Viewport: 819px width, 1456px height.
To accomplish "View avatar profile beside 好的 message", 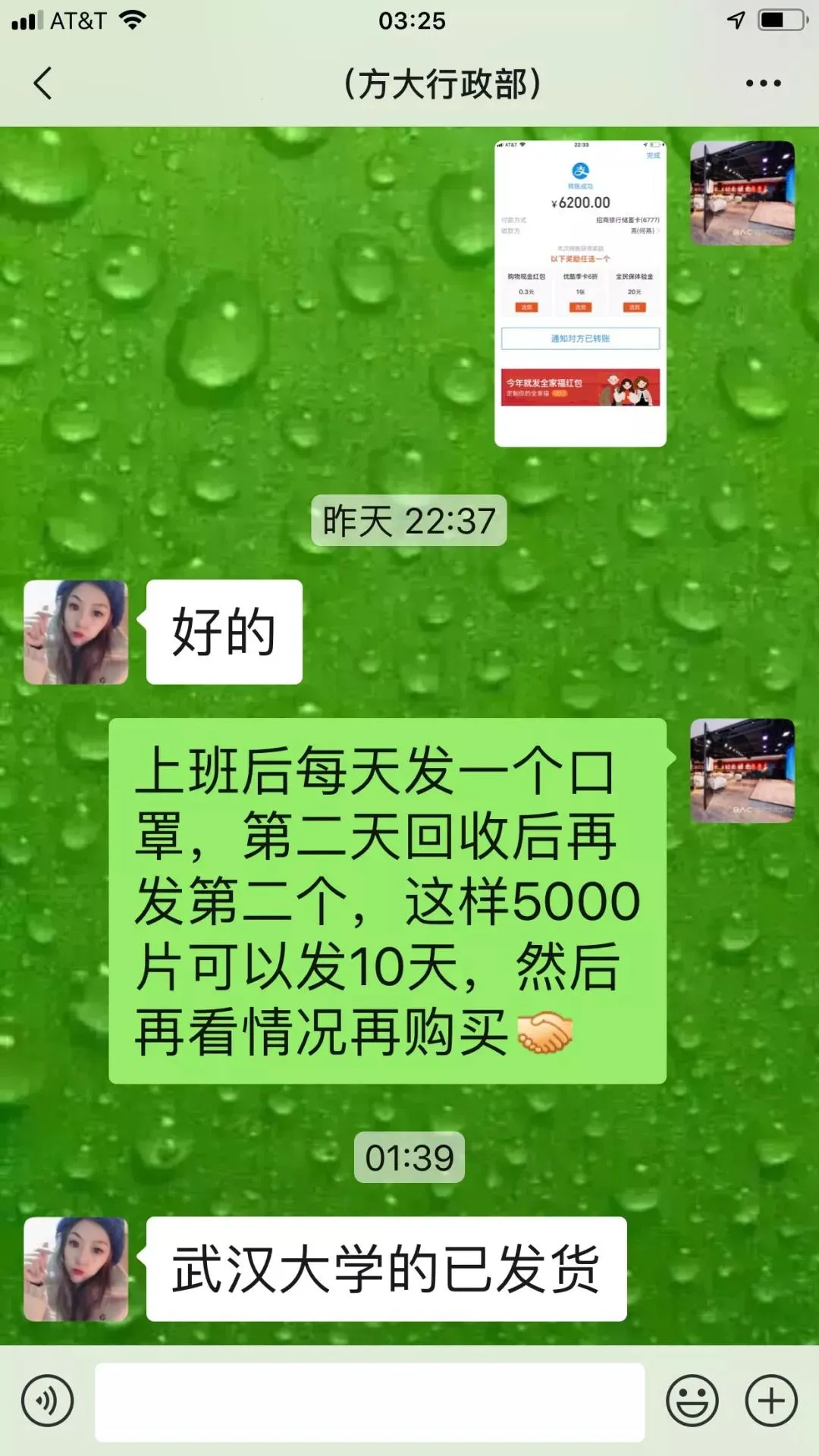I will point(76,632).
